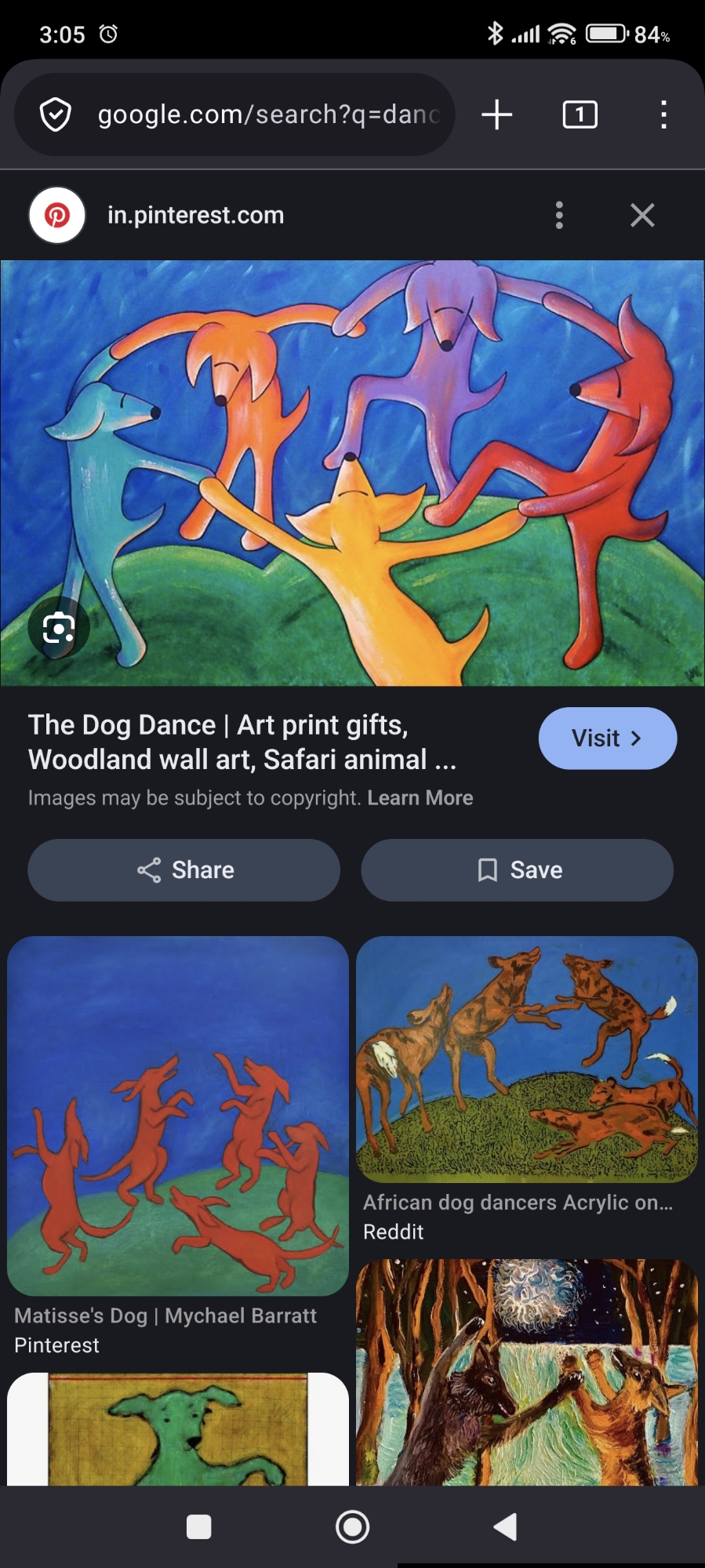Share this Dog Dance image
705x1568 pixels.
click(184, 870)
